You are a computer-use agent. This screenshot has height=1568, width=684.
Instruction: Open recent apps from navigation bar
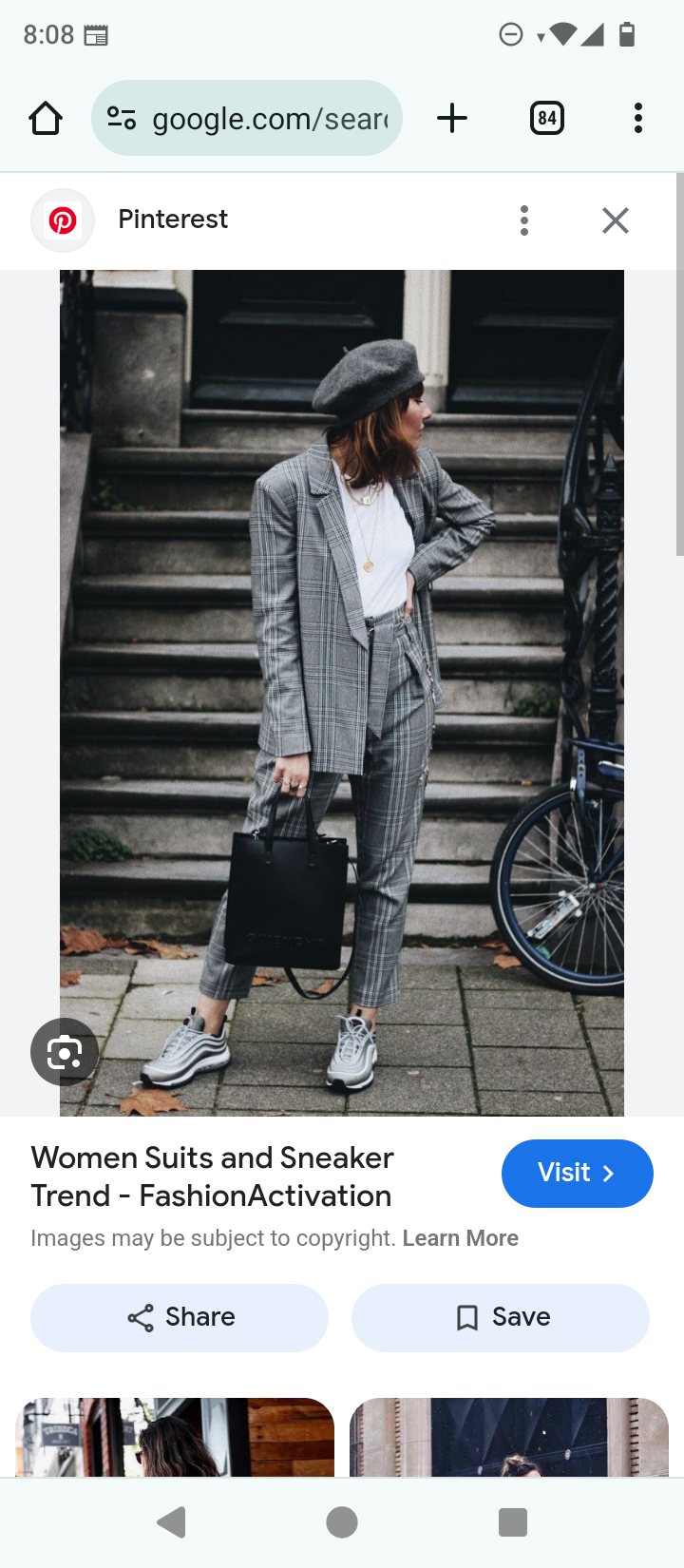[512, 1522]
